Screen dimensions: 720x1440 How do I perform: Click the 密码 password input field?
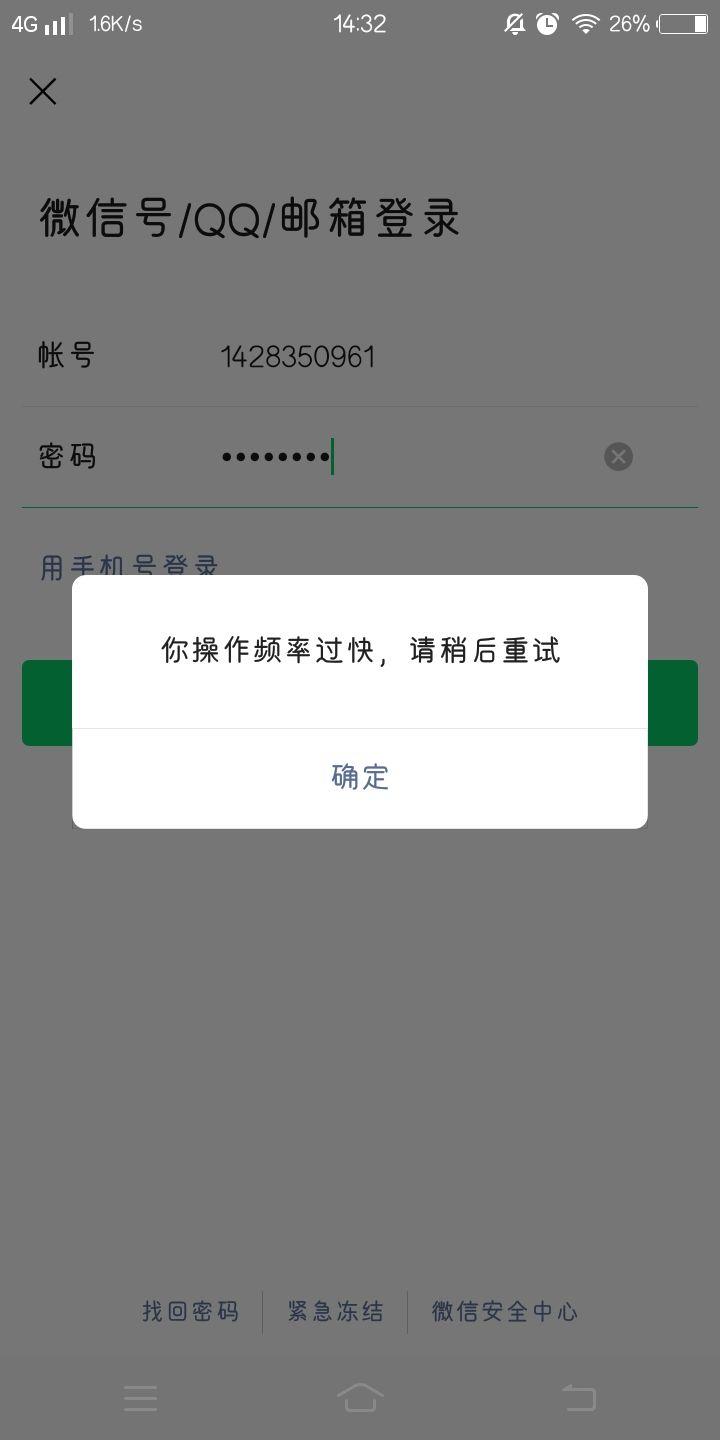pyautogui.click(x=400, y=457)
